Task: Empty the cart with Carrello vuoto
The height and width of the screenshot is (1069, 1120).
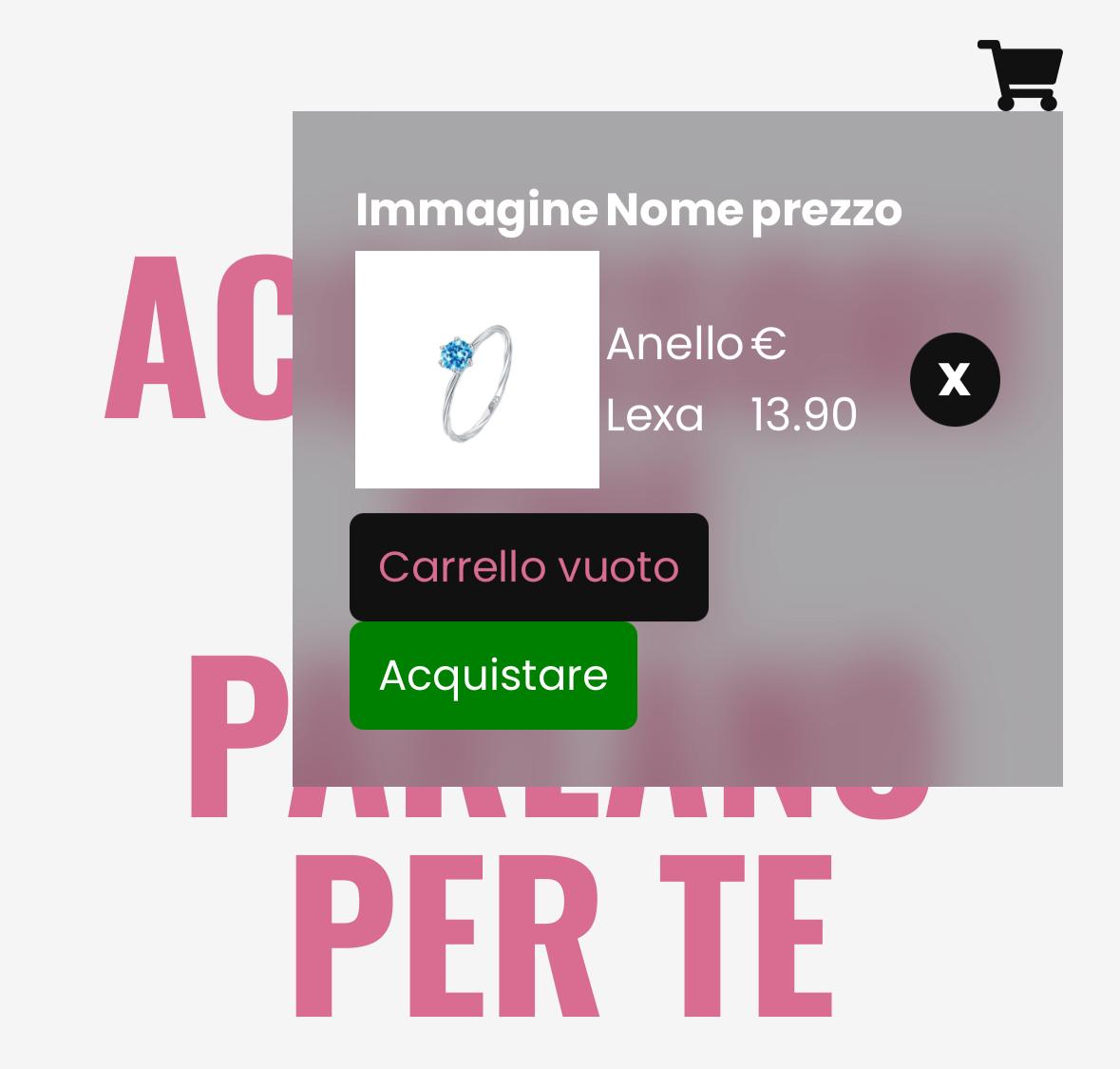Action: (x=528, y=567)
